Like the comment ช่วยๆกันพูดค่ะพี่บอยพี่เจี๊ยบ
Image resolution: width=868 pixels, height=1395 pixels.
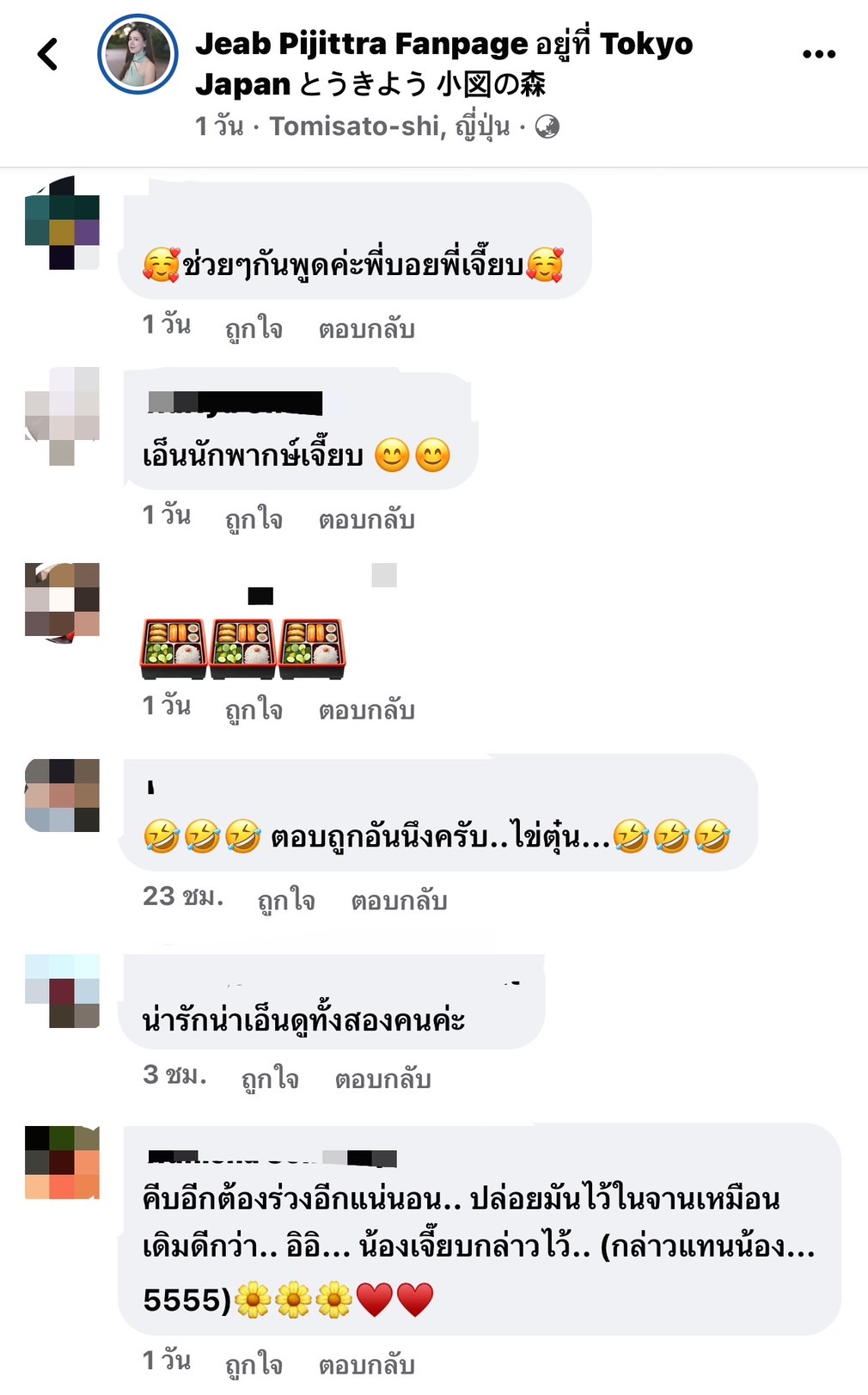tap(254, 328)
